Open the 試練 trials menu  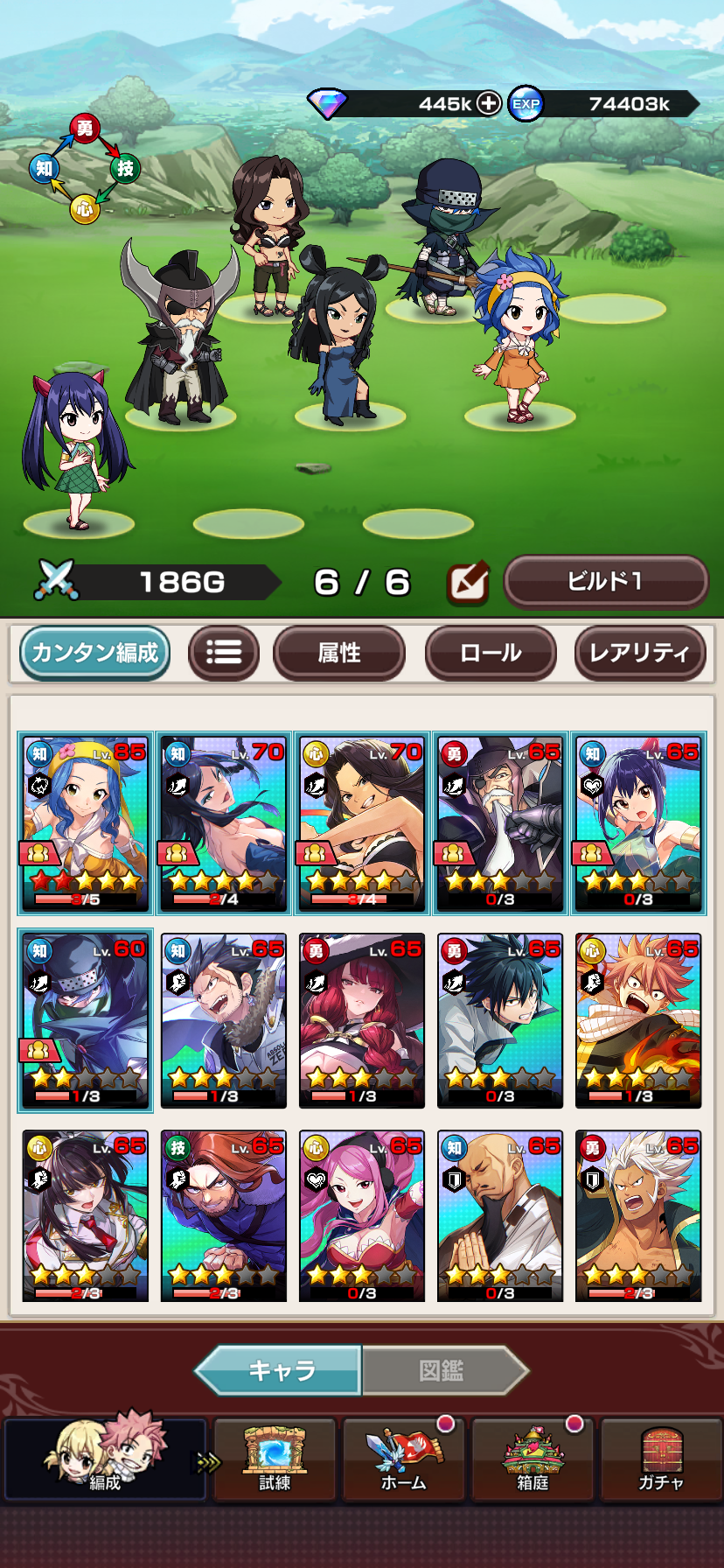275,1459
